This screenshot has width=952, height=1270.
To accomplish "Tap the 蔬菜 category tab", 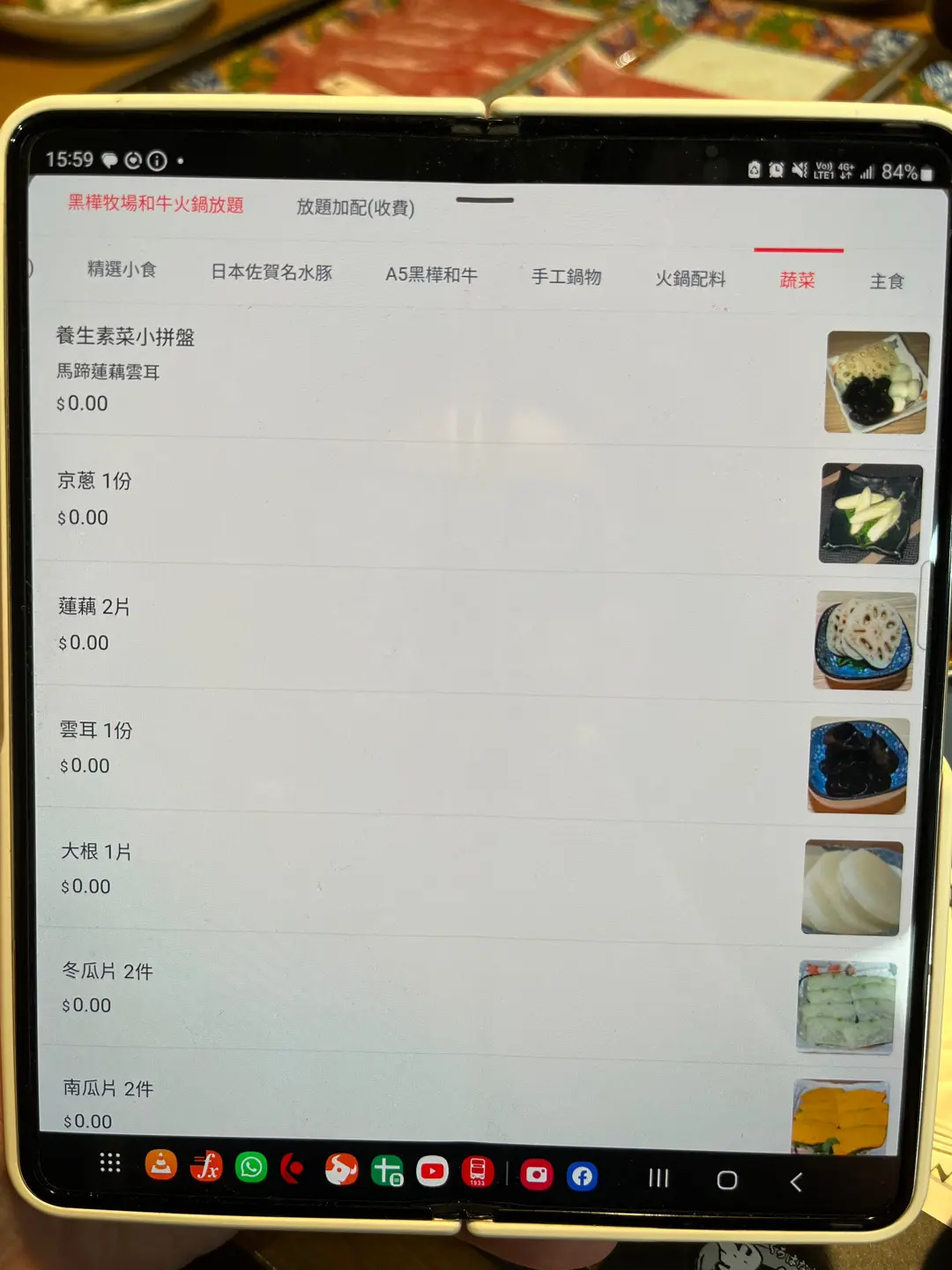I will 797,280.
